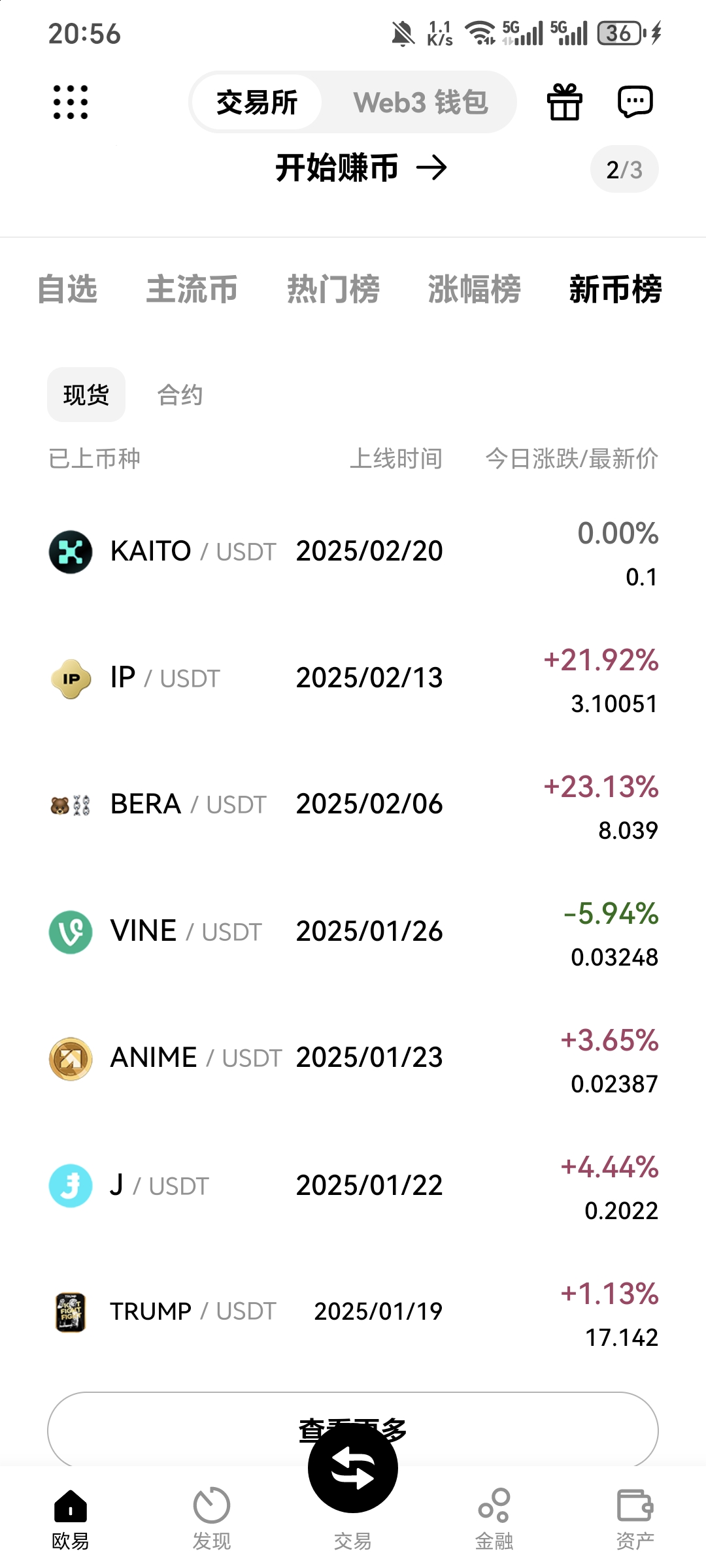Open the apps grid menu icon
The height and width of the screenshot is (1568, 706).
coord(70,103)
